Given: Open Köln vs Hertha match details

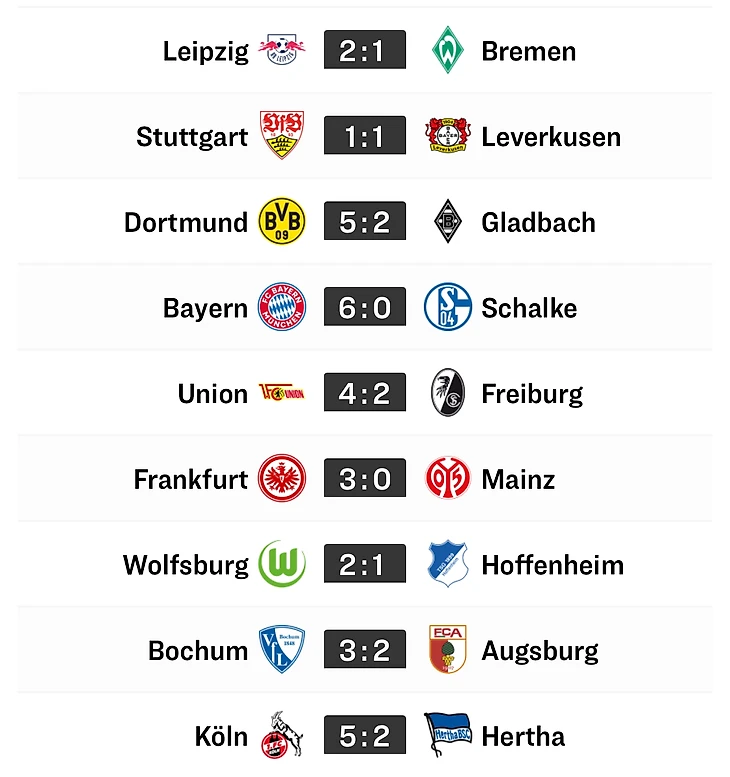Looking at the screenshot, I should pyautogui.click(x=364, y=736).
